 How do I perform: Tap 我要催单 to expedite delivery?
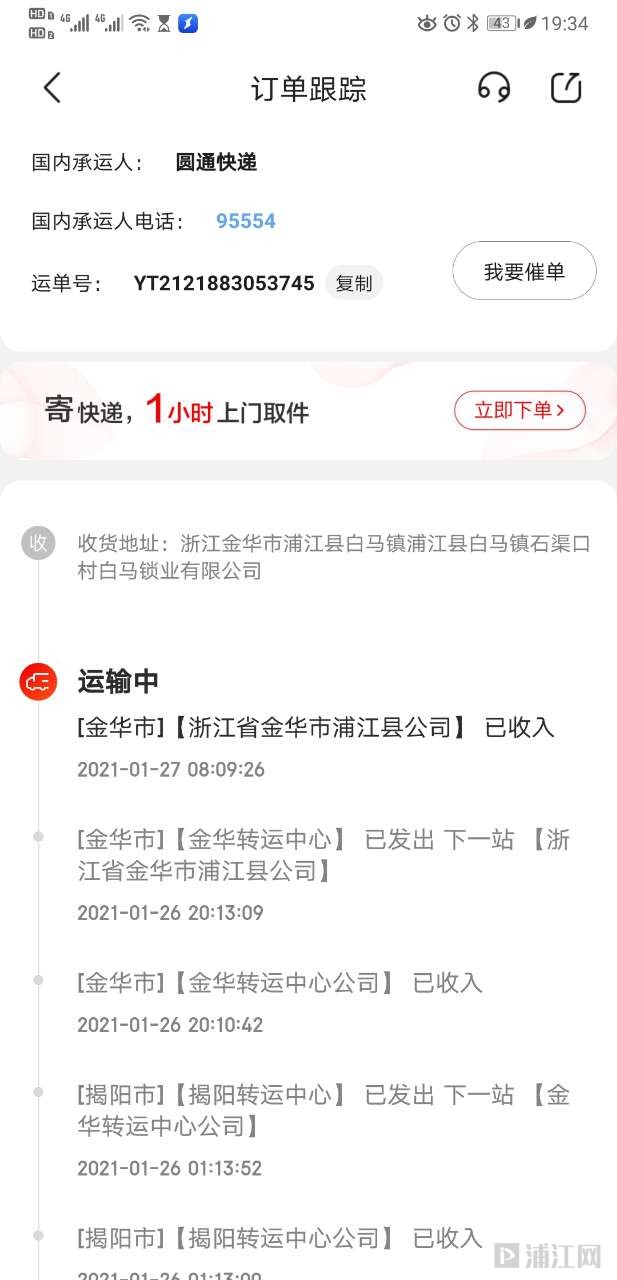[x=524, y=271]
